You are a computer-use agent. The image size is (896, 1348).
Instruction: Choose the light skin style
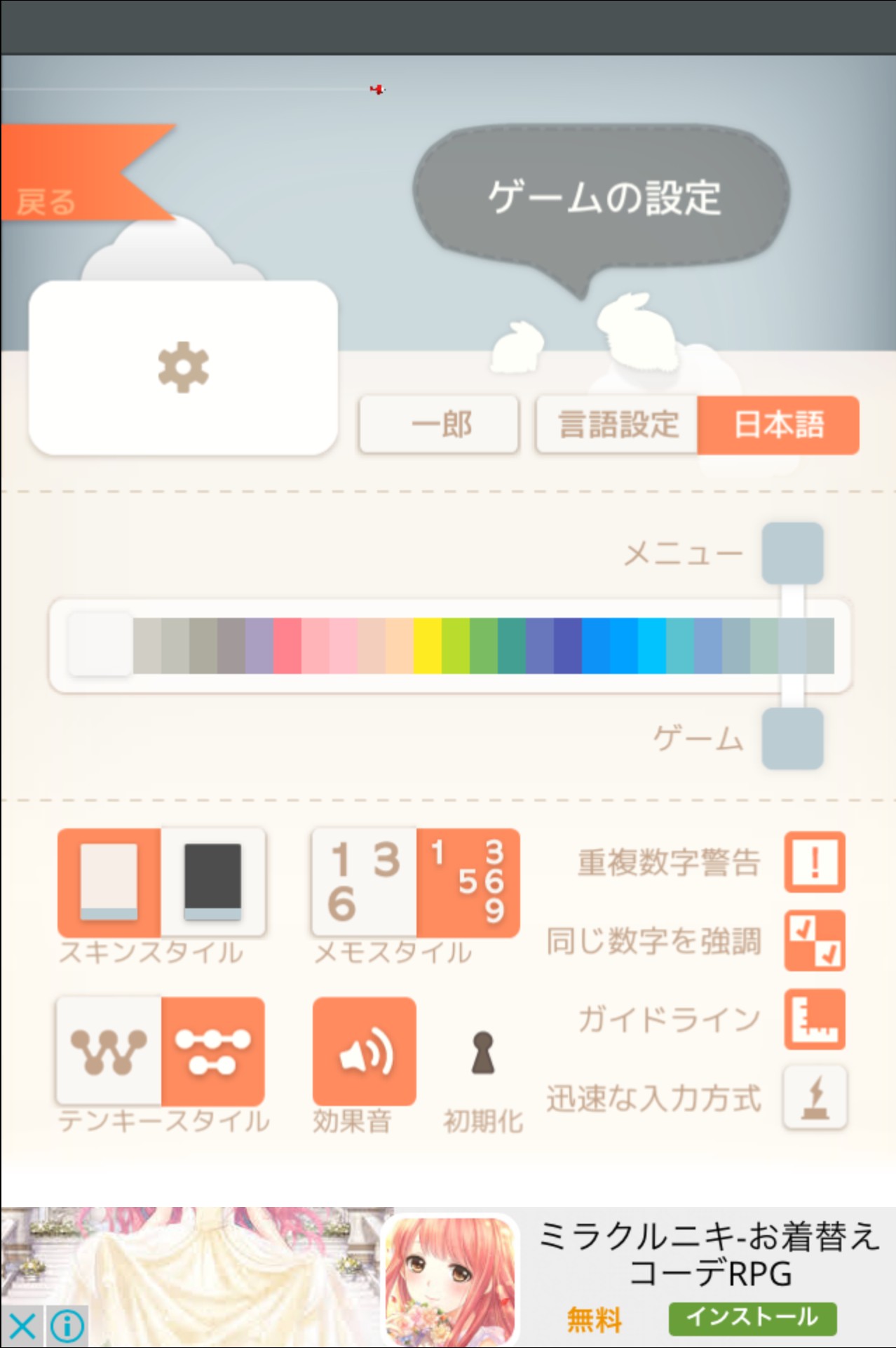109,882
